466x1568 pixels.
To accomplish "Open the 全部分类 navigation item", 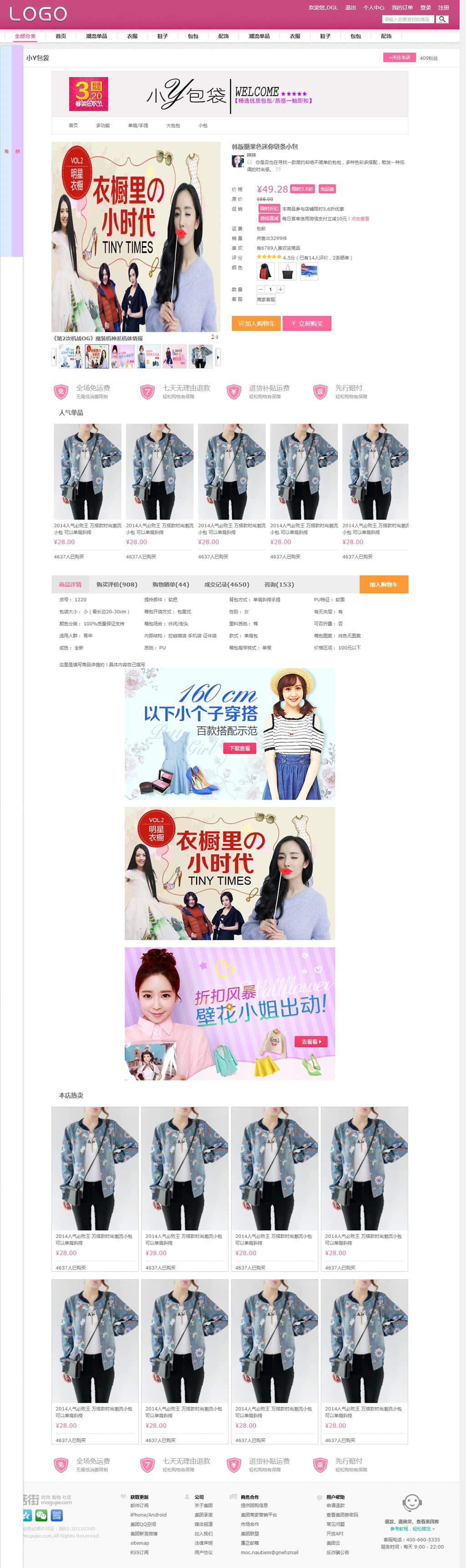I will click(x=25, y=36).
